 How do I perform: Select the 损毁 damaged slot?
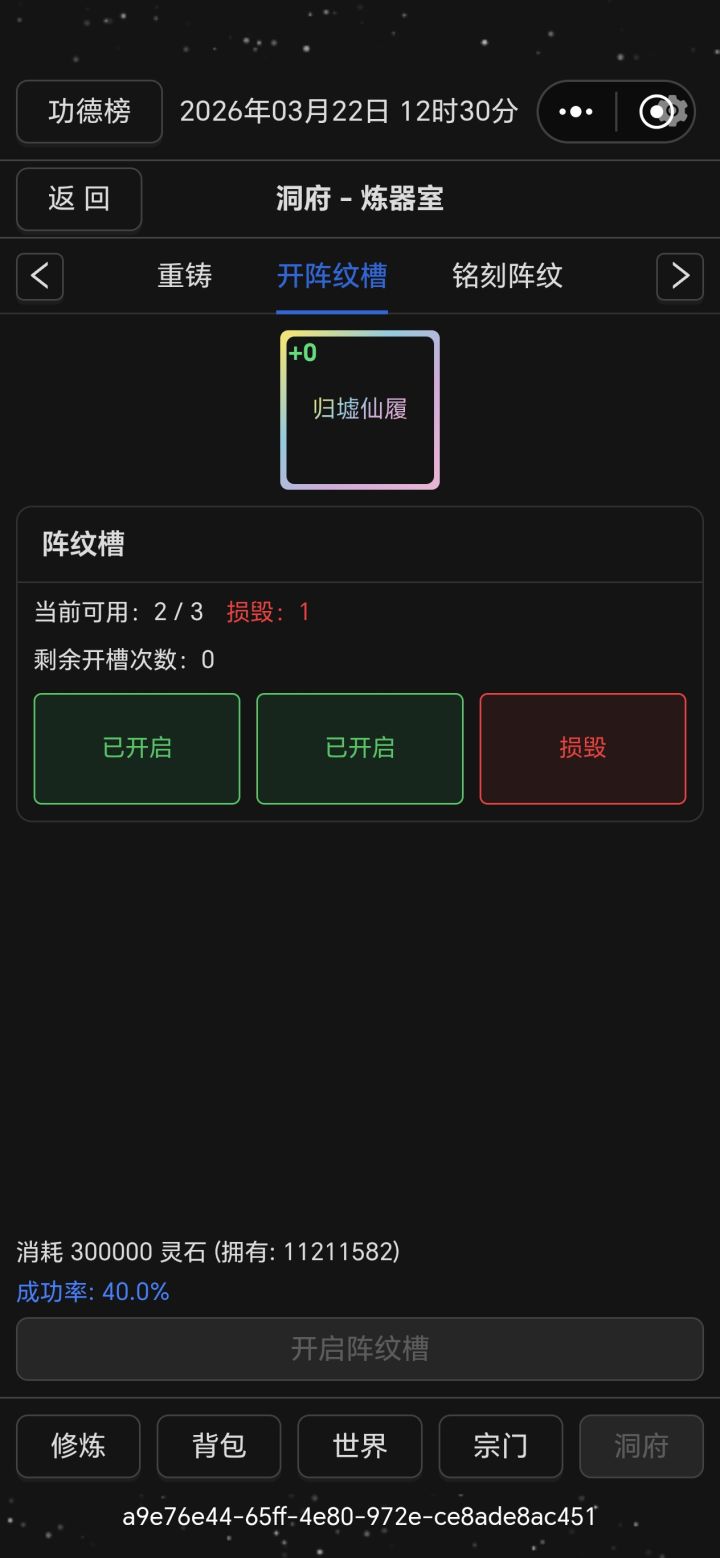click(583, 748)
